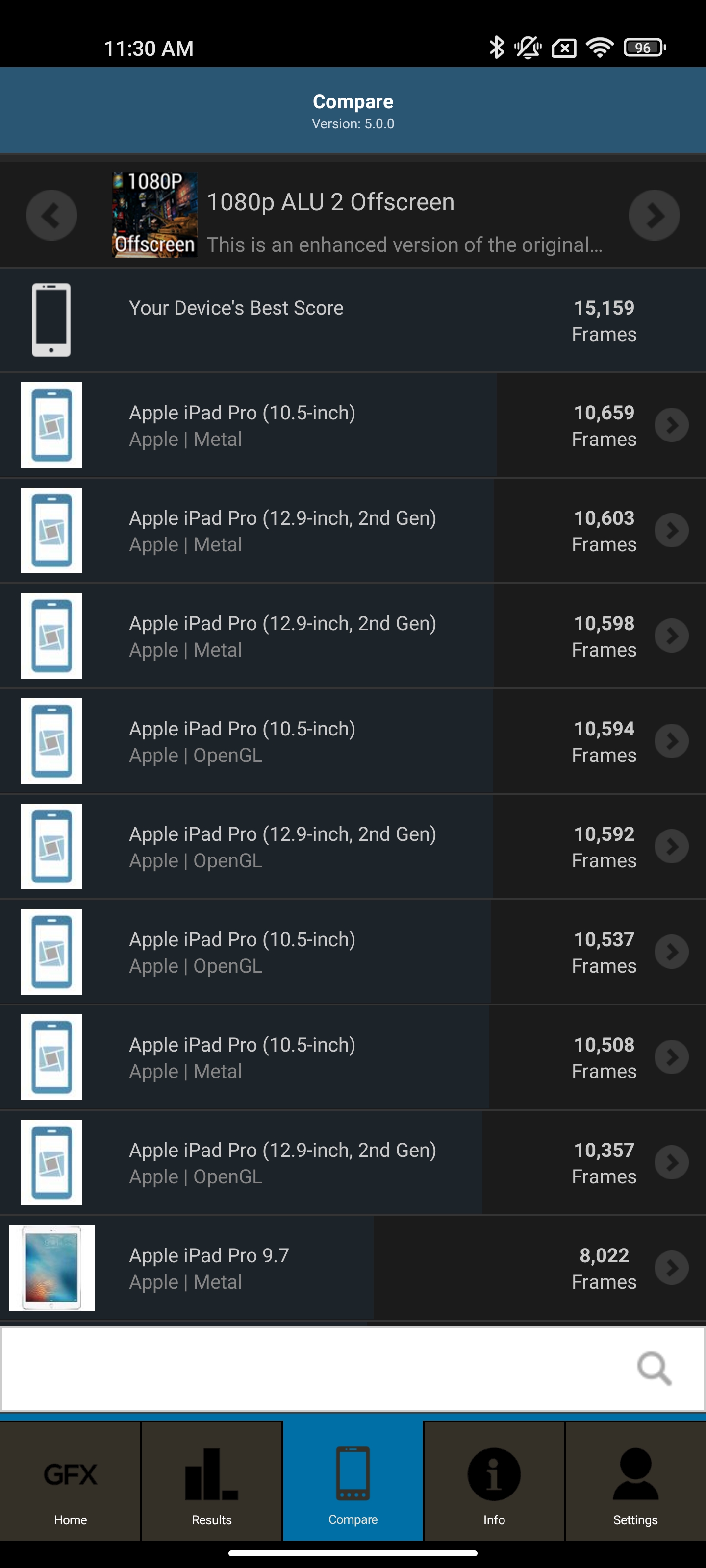
Task: Open the 10,592 Frames OpenGL result
Action: point(671,846)
